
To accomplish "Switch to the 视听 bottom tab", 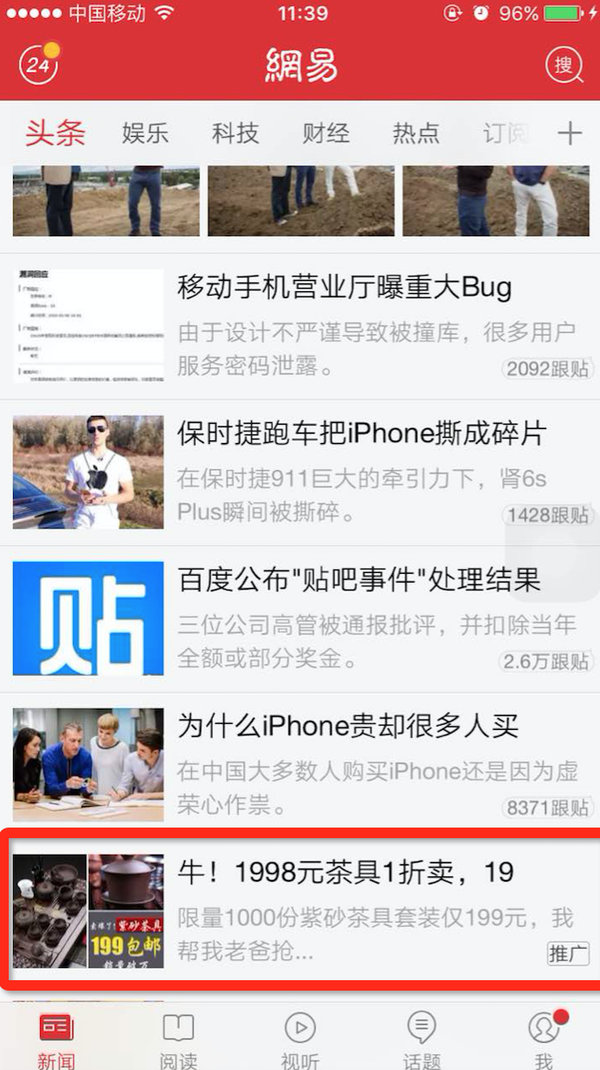I will coord(300,1040).
